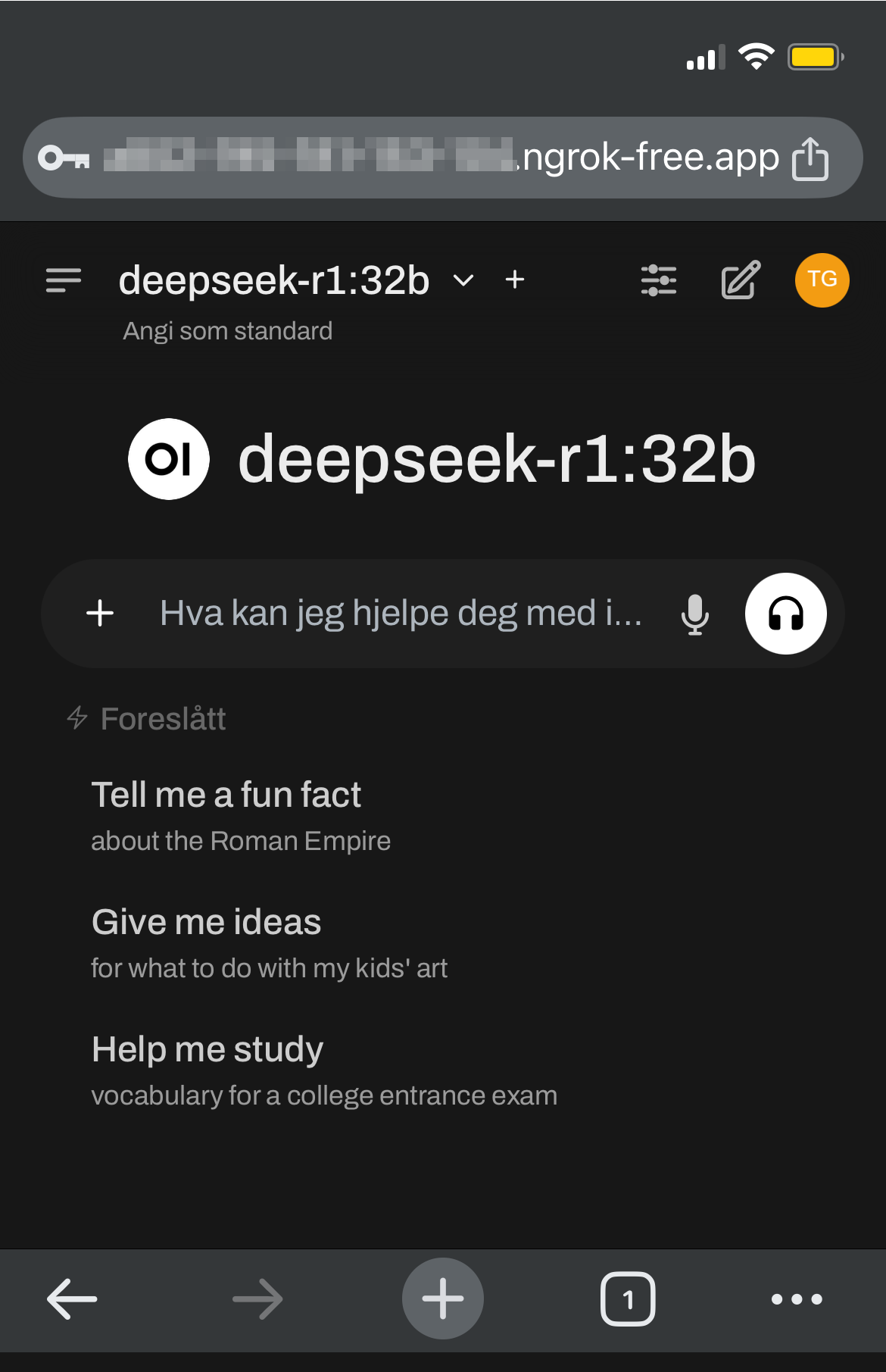This screenshot has width=886, height=1372.
Task: Focus the Hva kan jeg hjelpe message field
Action: [401, 613]
